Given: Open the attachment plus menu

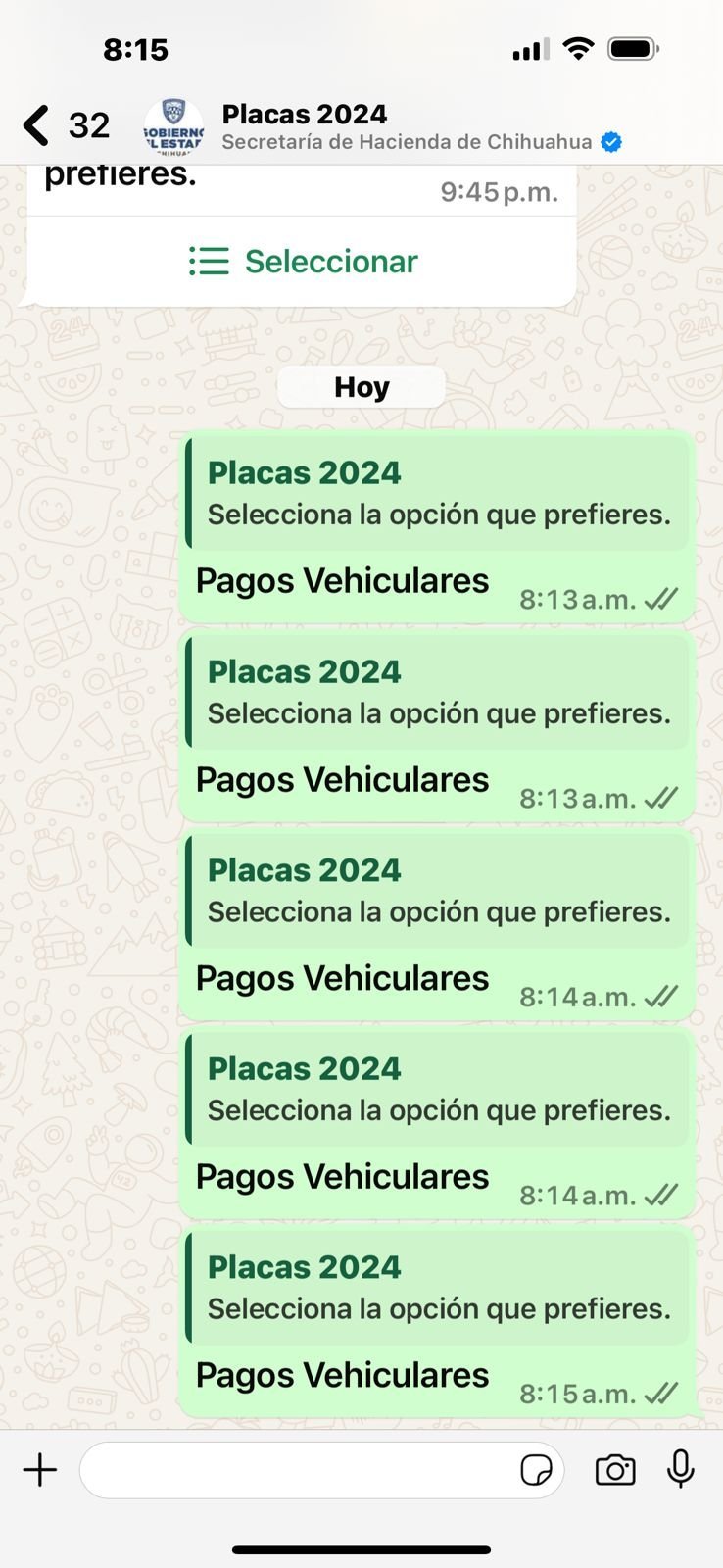Looking at the screenshot, I should pos(40,1470).
